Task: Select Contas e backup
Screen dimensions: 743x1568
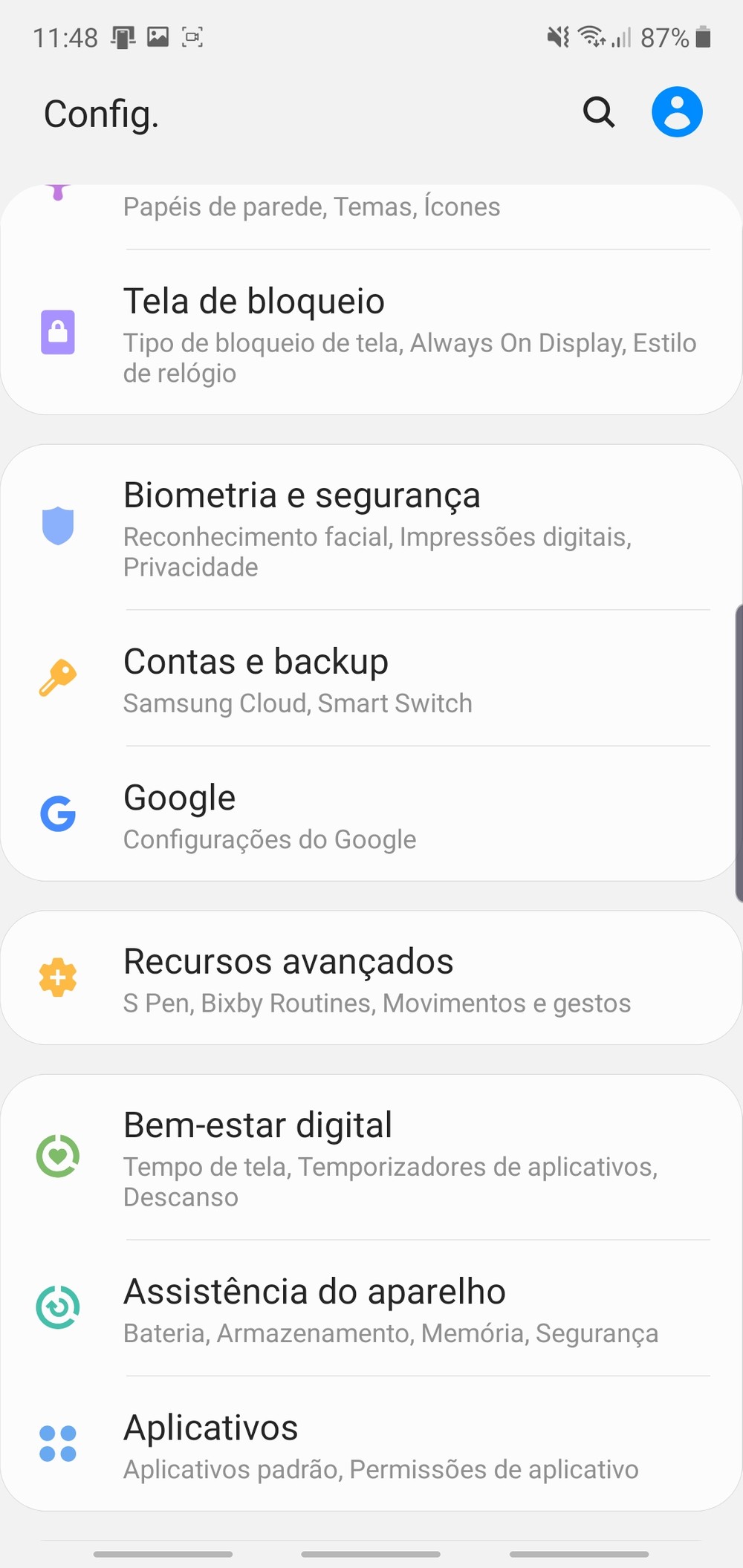Action: point(371,679)
